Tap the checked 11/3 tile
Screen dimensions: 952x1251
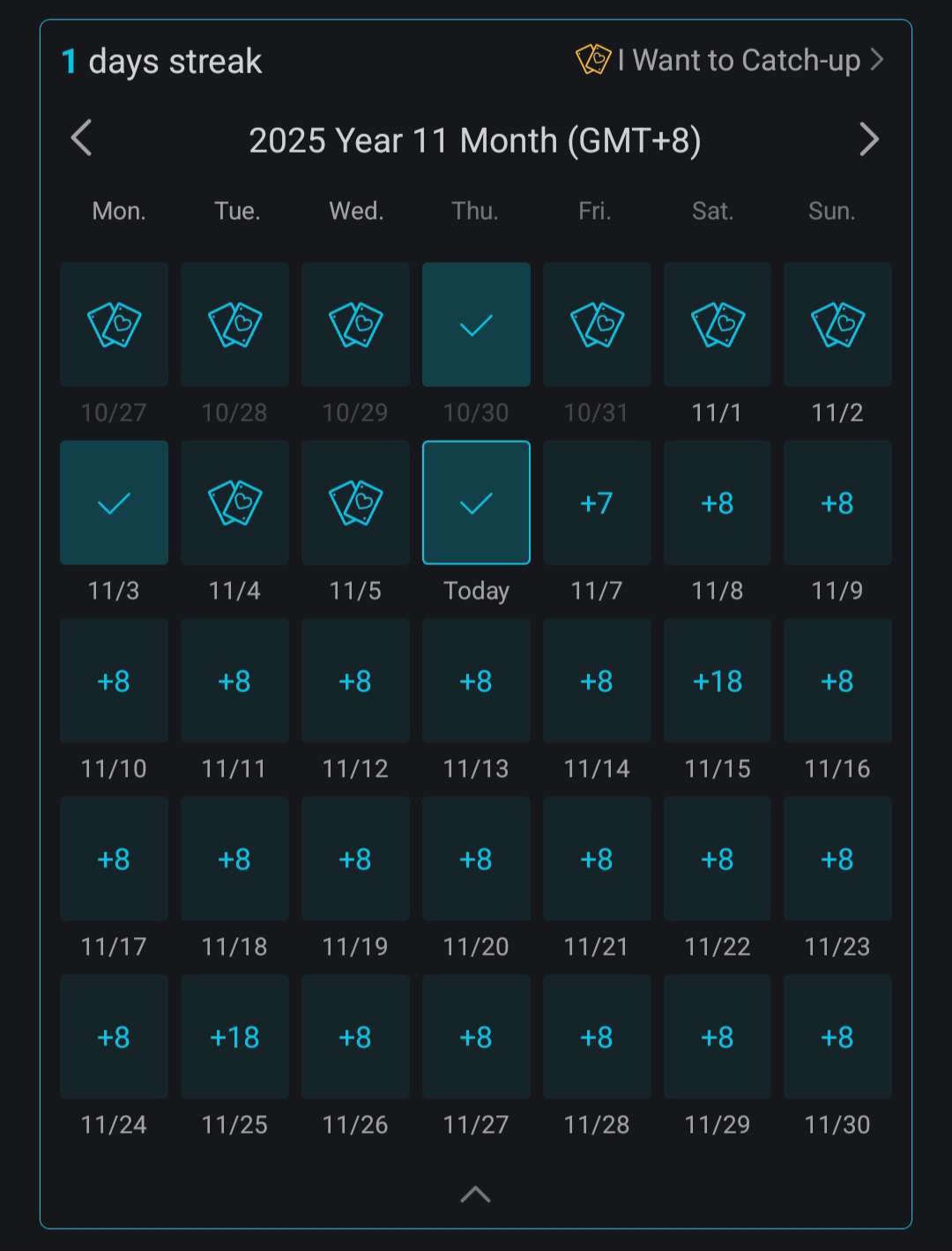click(114, 503)
